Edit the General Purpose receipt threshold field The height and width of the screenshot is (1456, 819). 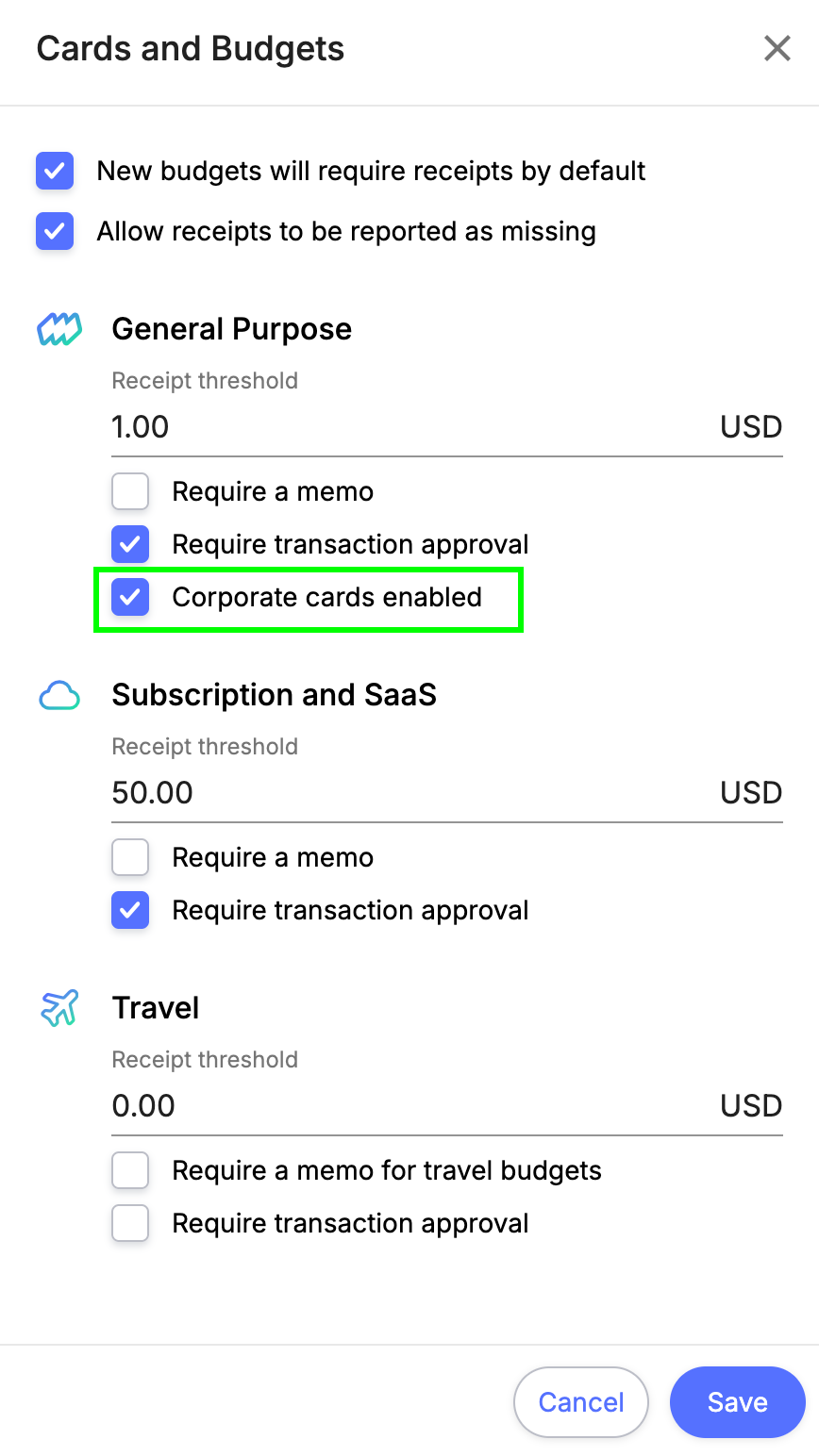tap(447, 427)
